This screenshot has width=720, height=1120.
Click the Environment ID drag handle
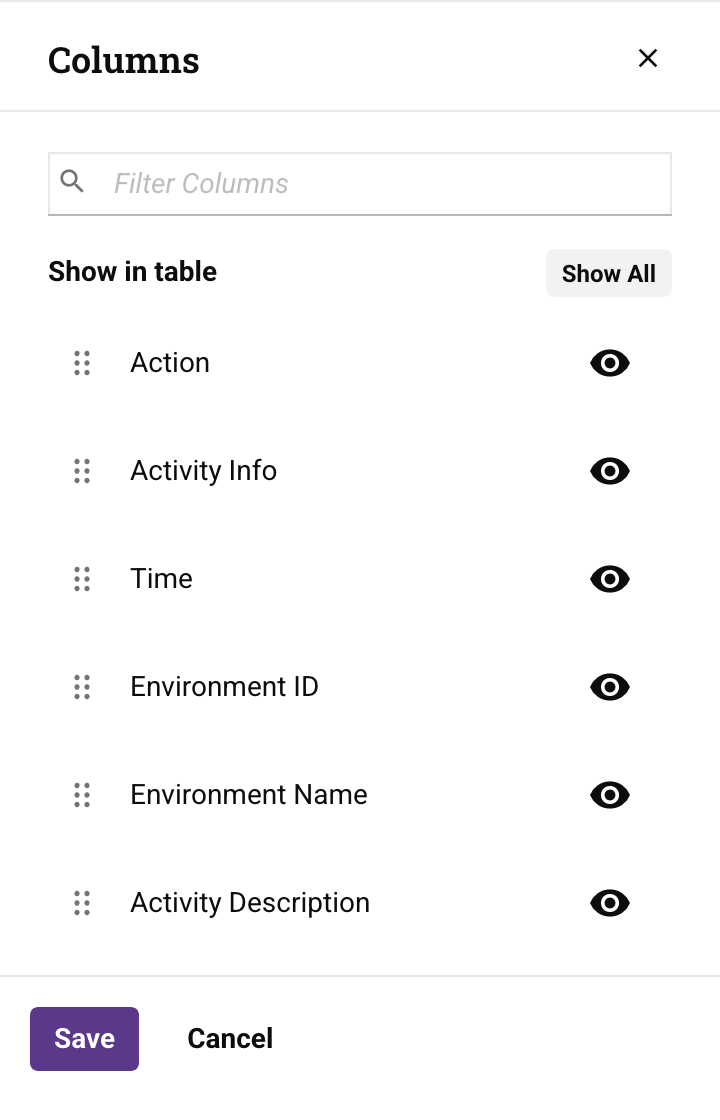[x=82, y=687]
